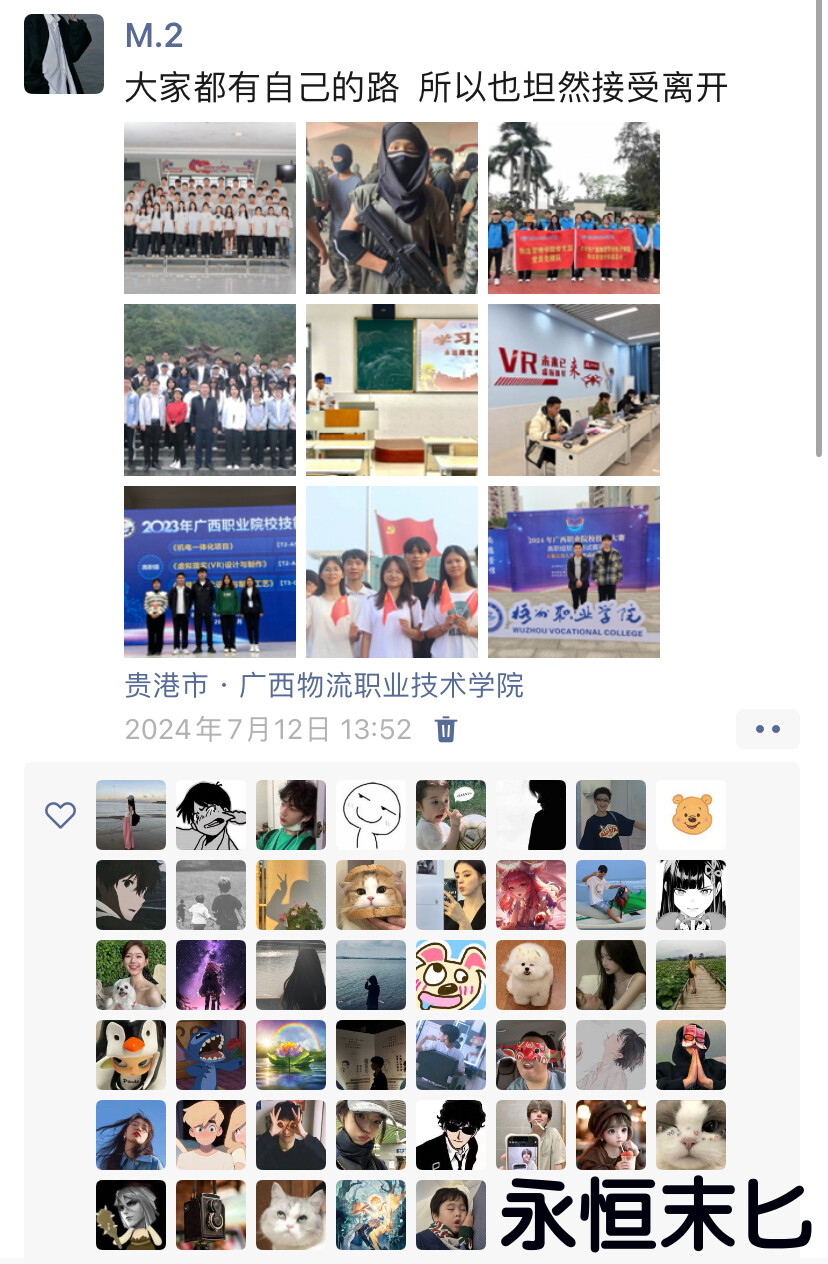Viewport: 828px width, 1264px height.
Task: Open the white fluffy dog avatar liker's profile
Action: tap(531, 975)
